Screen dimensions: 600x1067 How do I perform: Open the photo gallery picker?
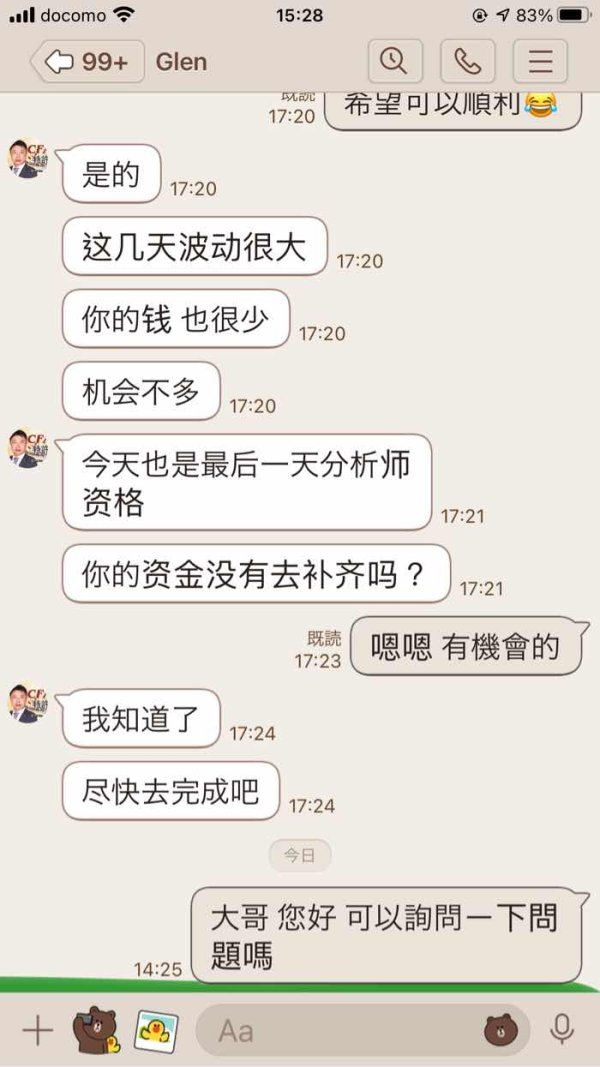[156, 1031]
